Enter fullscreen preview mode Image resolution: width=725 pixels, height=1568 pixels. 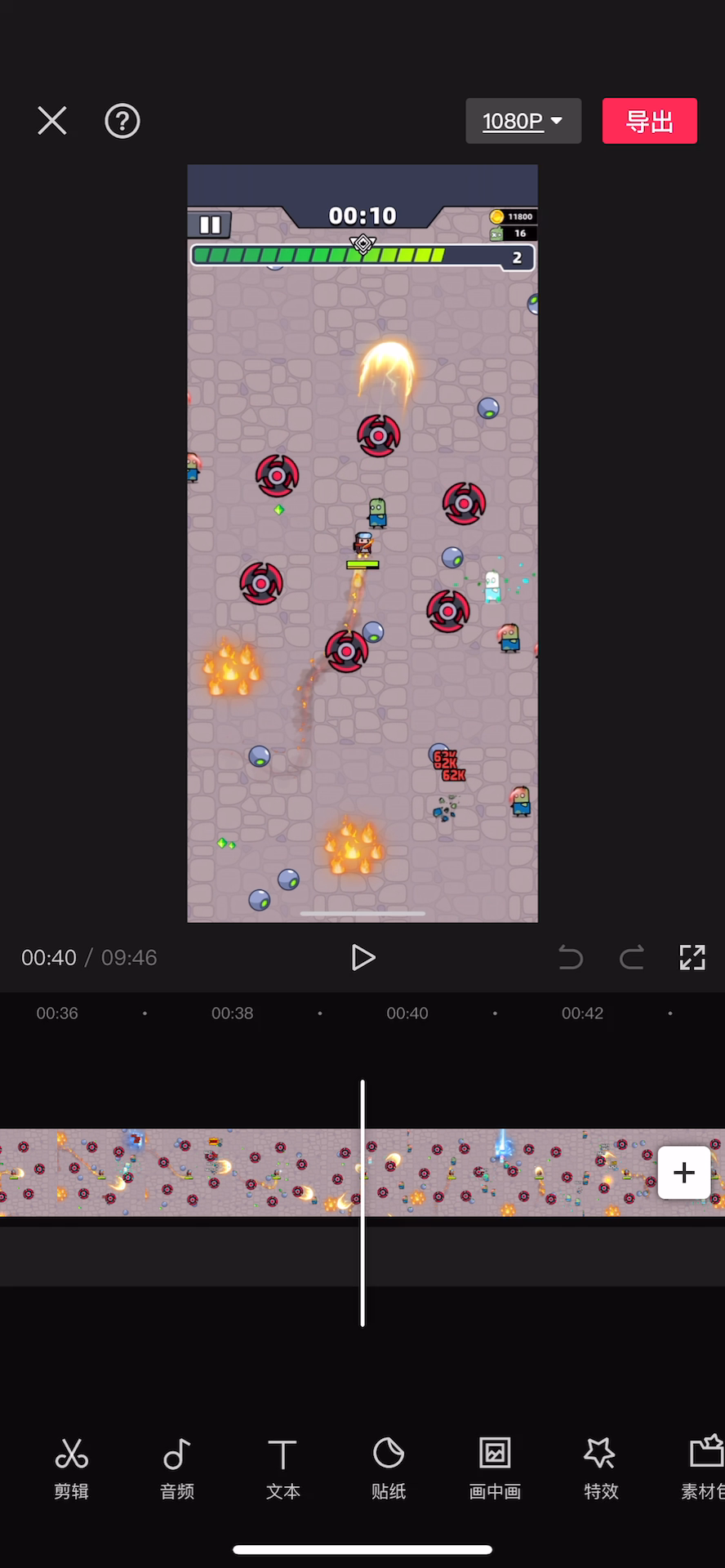(x=692, y=957)
